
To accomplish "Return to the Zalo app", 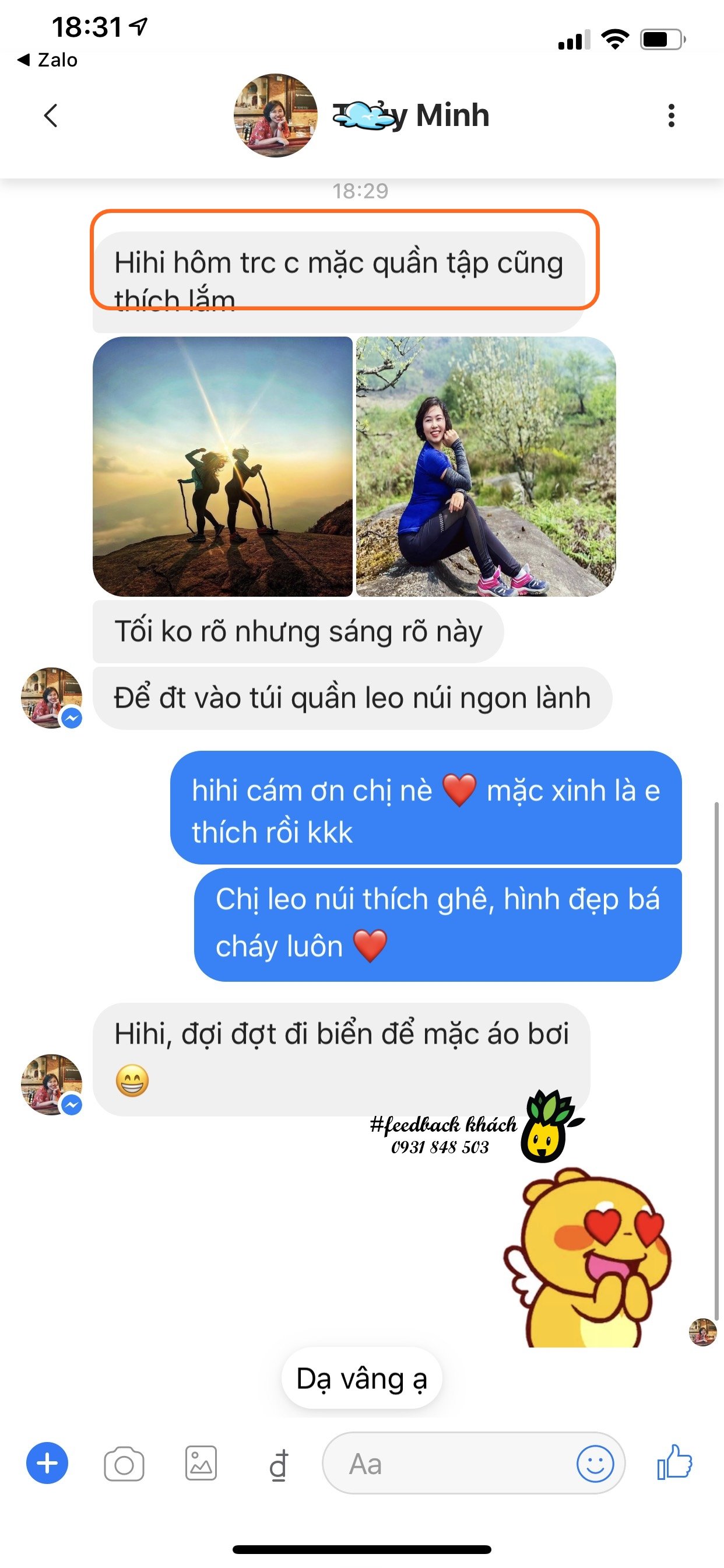I will point(48,60).
